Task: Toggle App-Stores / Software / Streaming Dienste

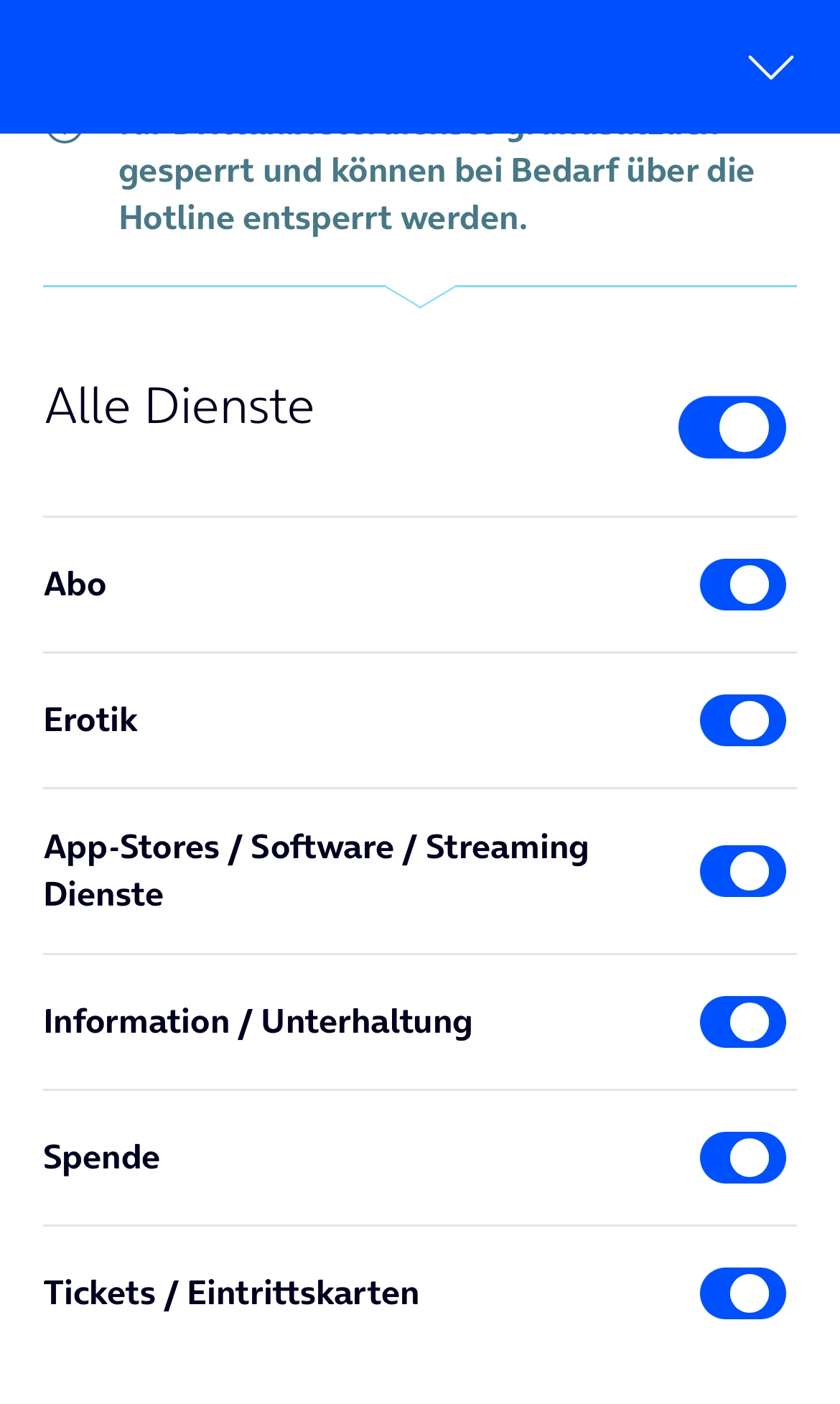Action: [742, 871]
